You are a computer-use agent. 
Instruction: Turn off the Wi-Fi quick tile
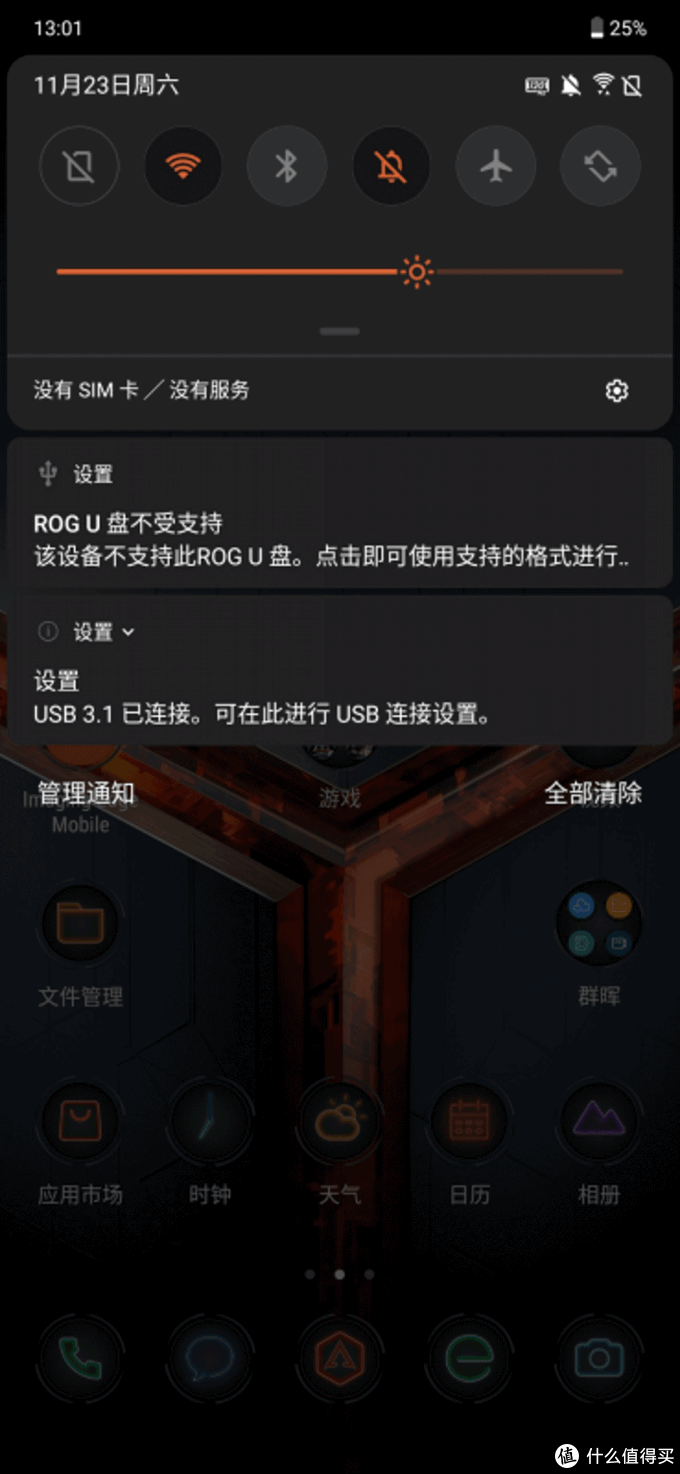[x=183, y=166]
